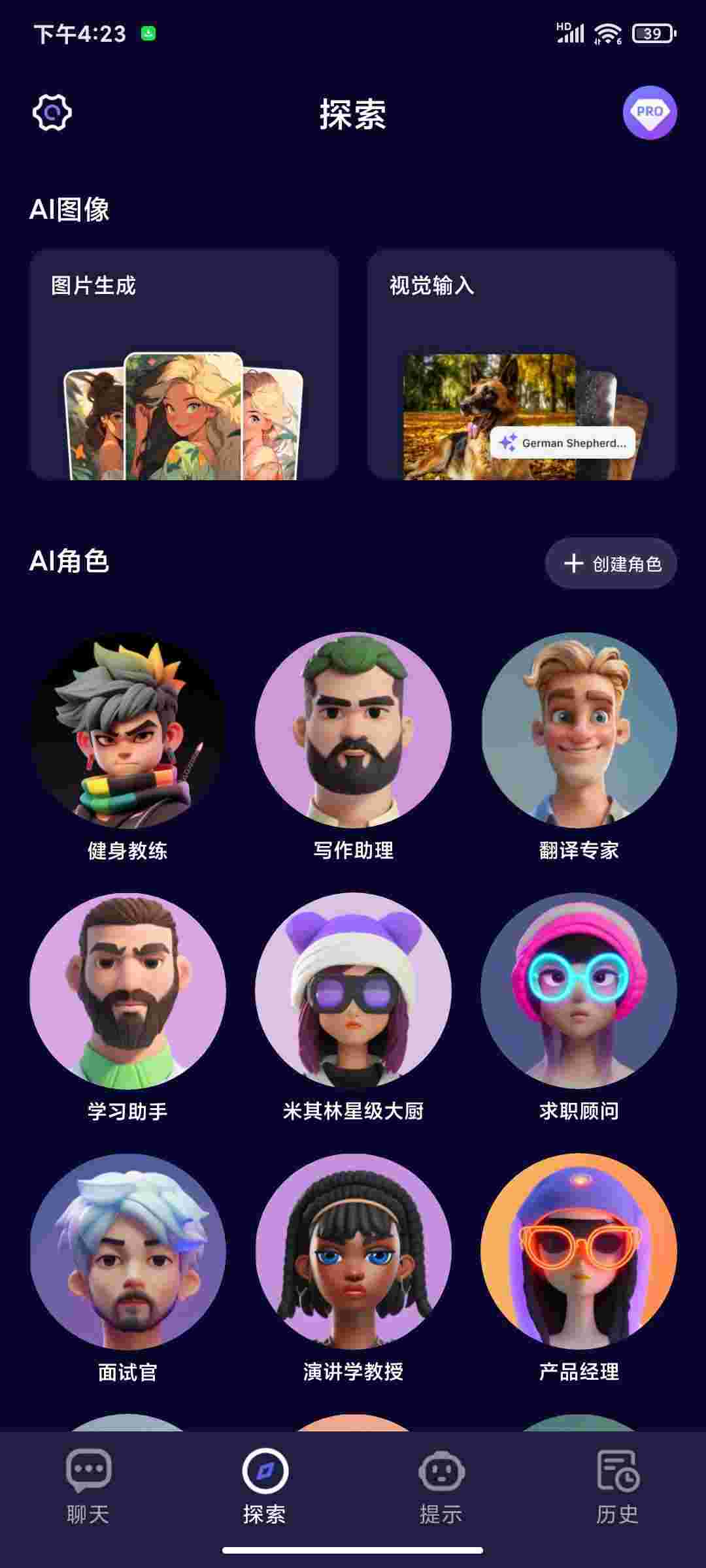The image size is (706, 1568).
Task: Open the 视觉输入 card
Action: tap(521, 365)
